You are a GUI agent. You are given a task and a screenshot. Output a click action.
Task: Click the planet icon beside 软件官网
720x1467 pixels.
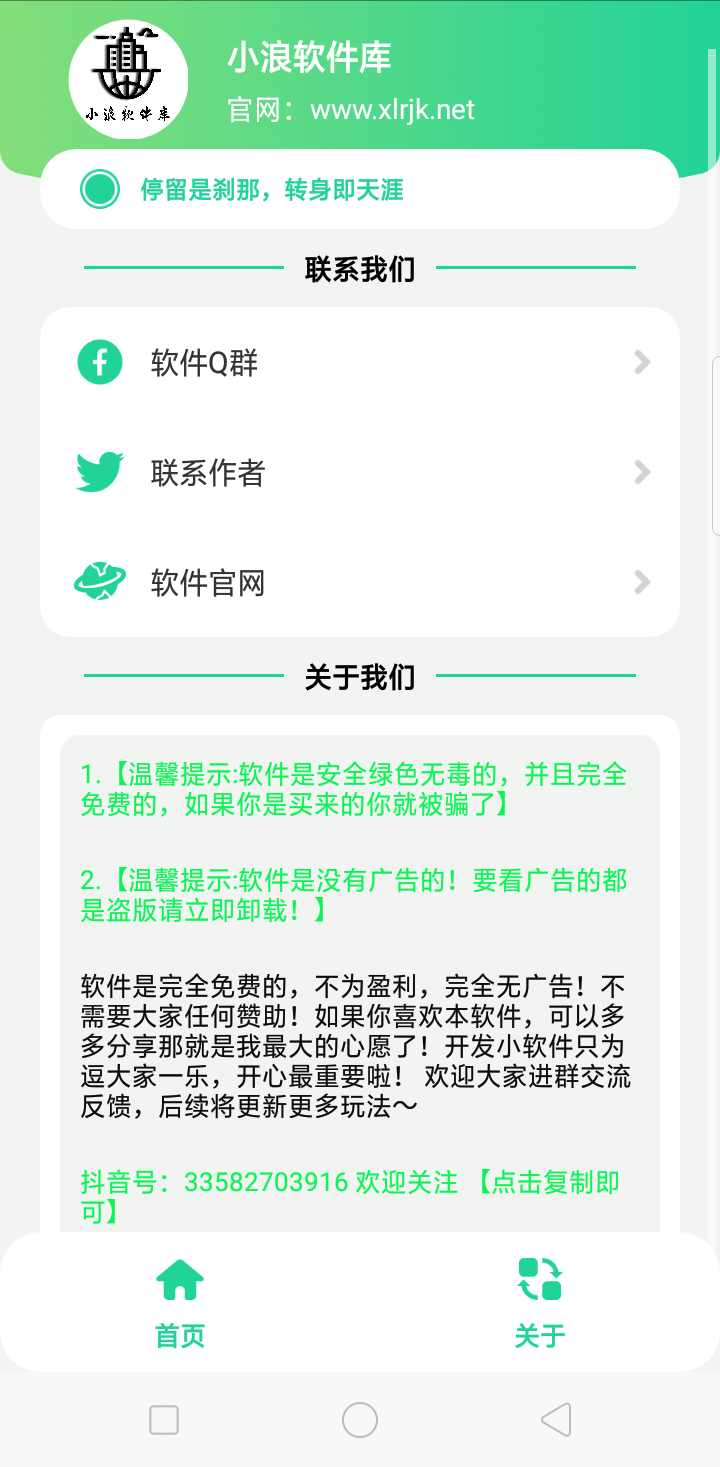pyautogui.click(x=99, y=582)
